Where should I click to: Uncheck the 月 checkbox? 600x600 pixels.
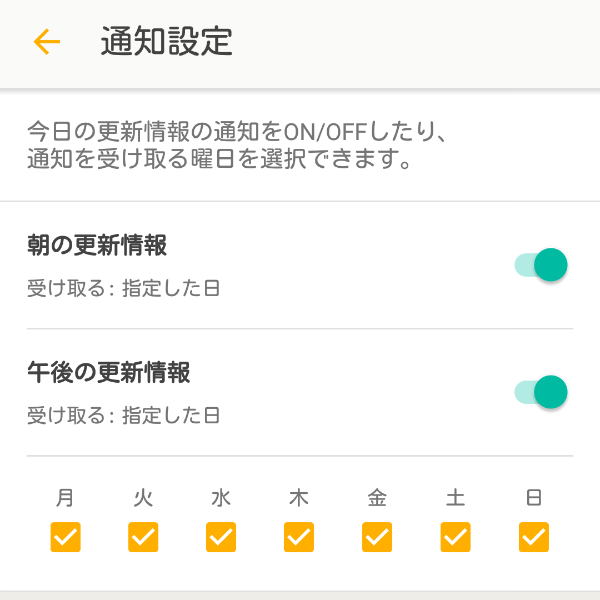(65, 537)
